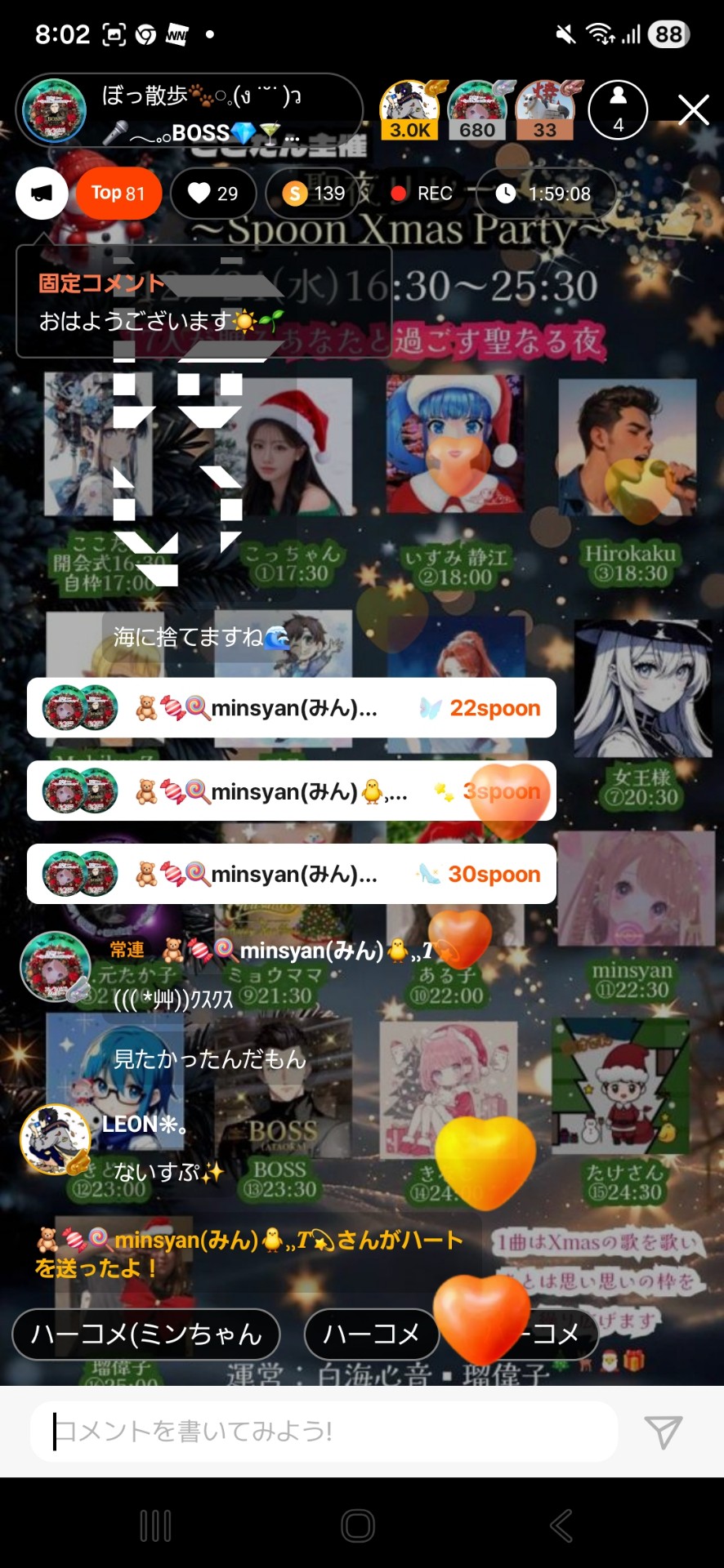Open the pinned comment 固定コメント
Image resolution: width=724 pixels, height=1568 pixels.
[203, 302]
